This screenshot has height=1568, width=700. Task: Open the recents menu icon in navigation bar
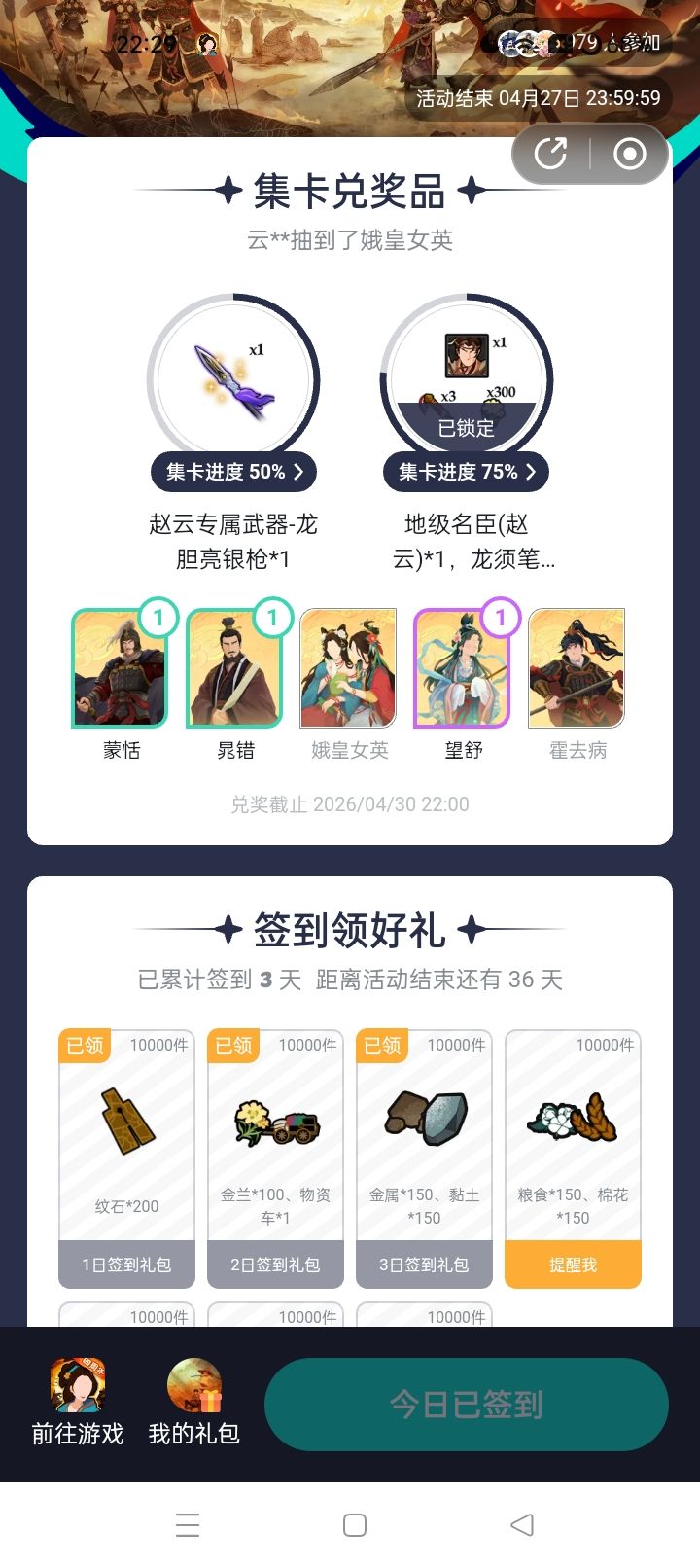[188, 1525]
